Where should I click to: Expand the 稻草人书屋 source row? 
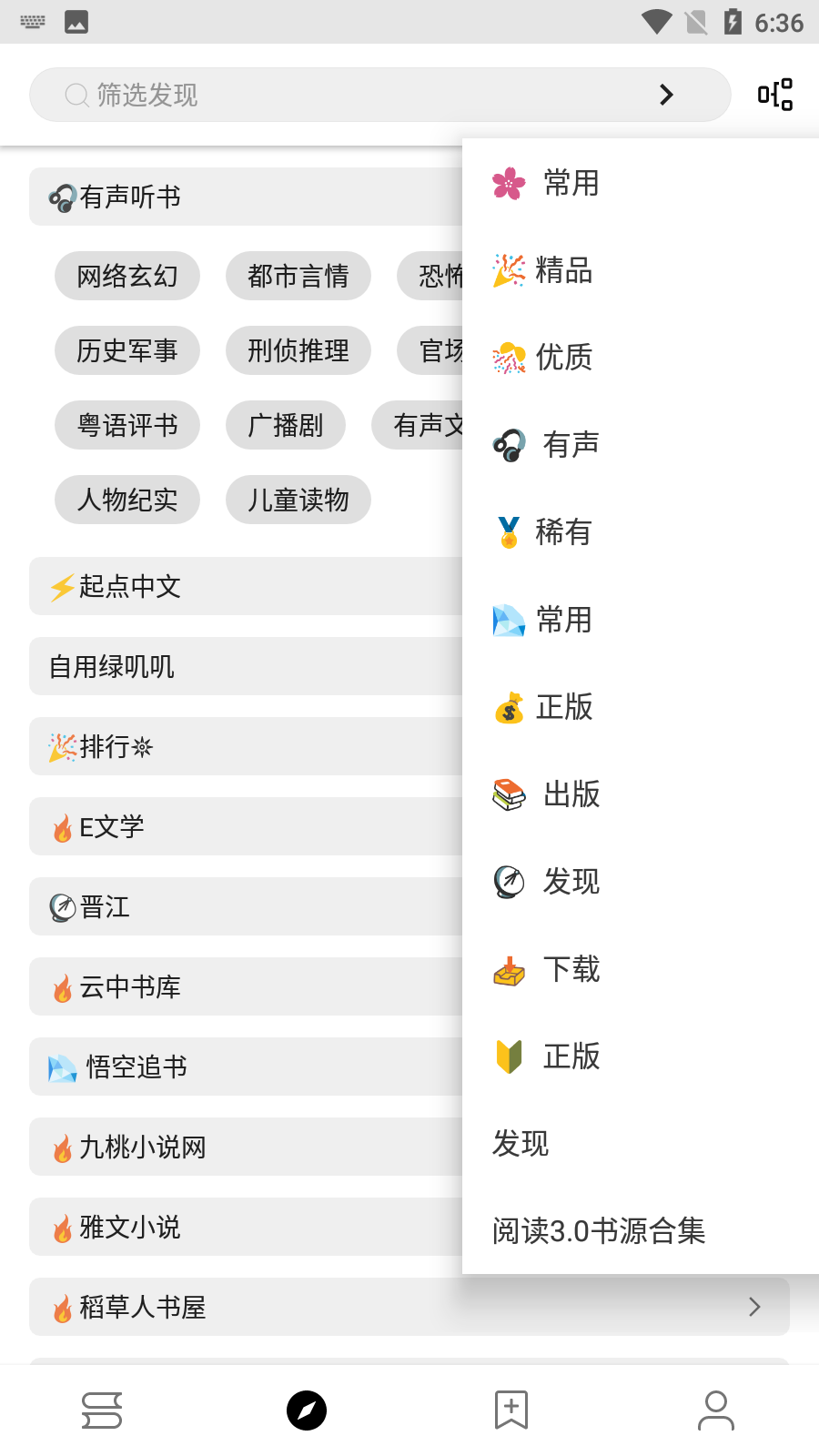[409, 1307]
